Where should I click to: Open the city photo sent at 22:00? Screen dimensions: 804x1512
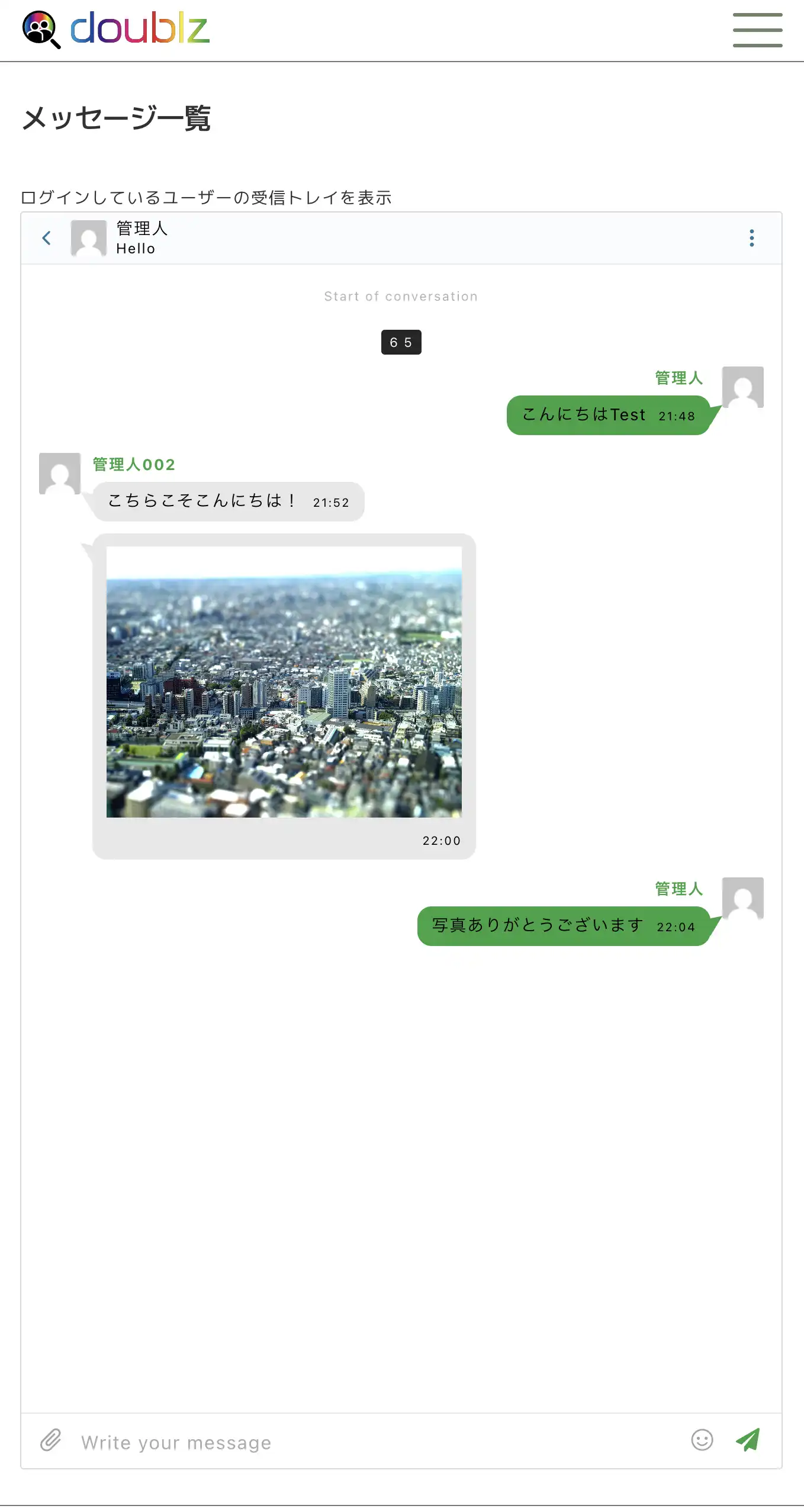point(284,682)
